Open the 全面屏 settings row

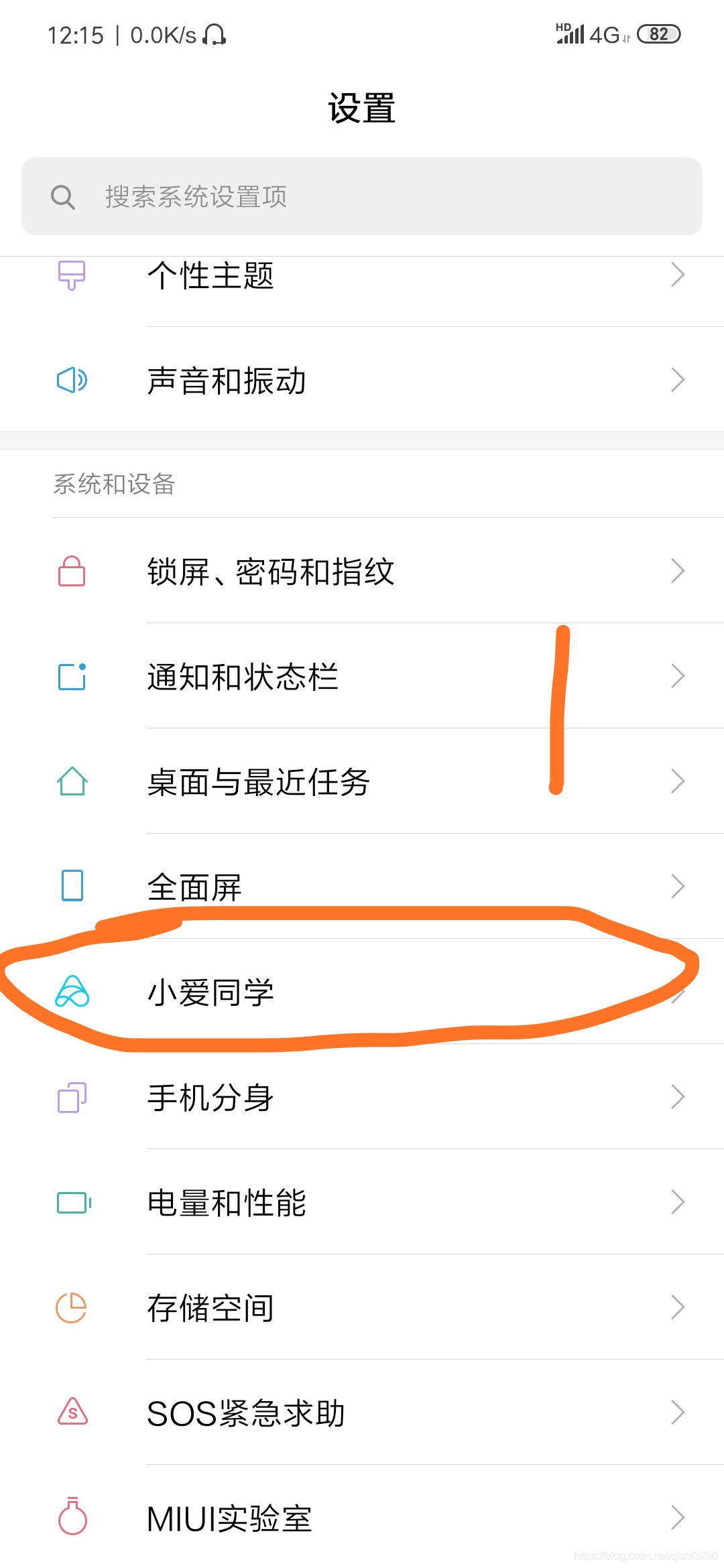pyautogui.click(x=362, y=887)
